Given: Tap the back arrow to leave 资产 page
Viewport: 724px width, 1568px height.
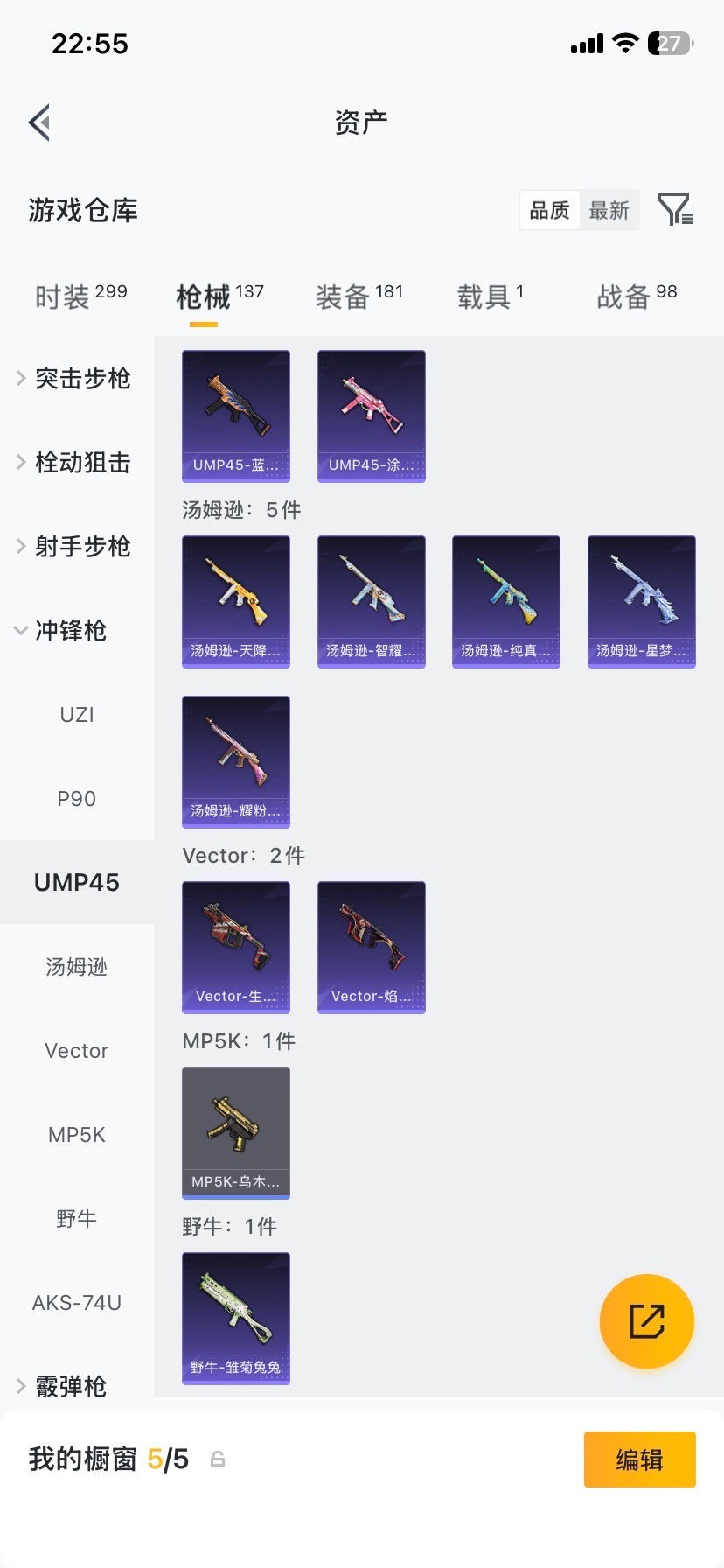Looking at the screenshot, I should point(38,122).
